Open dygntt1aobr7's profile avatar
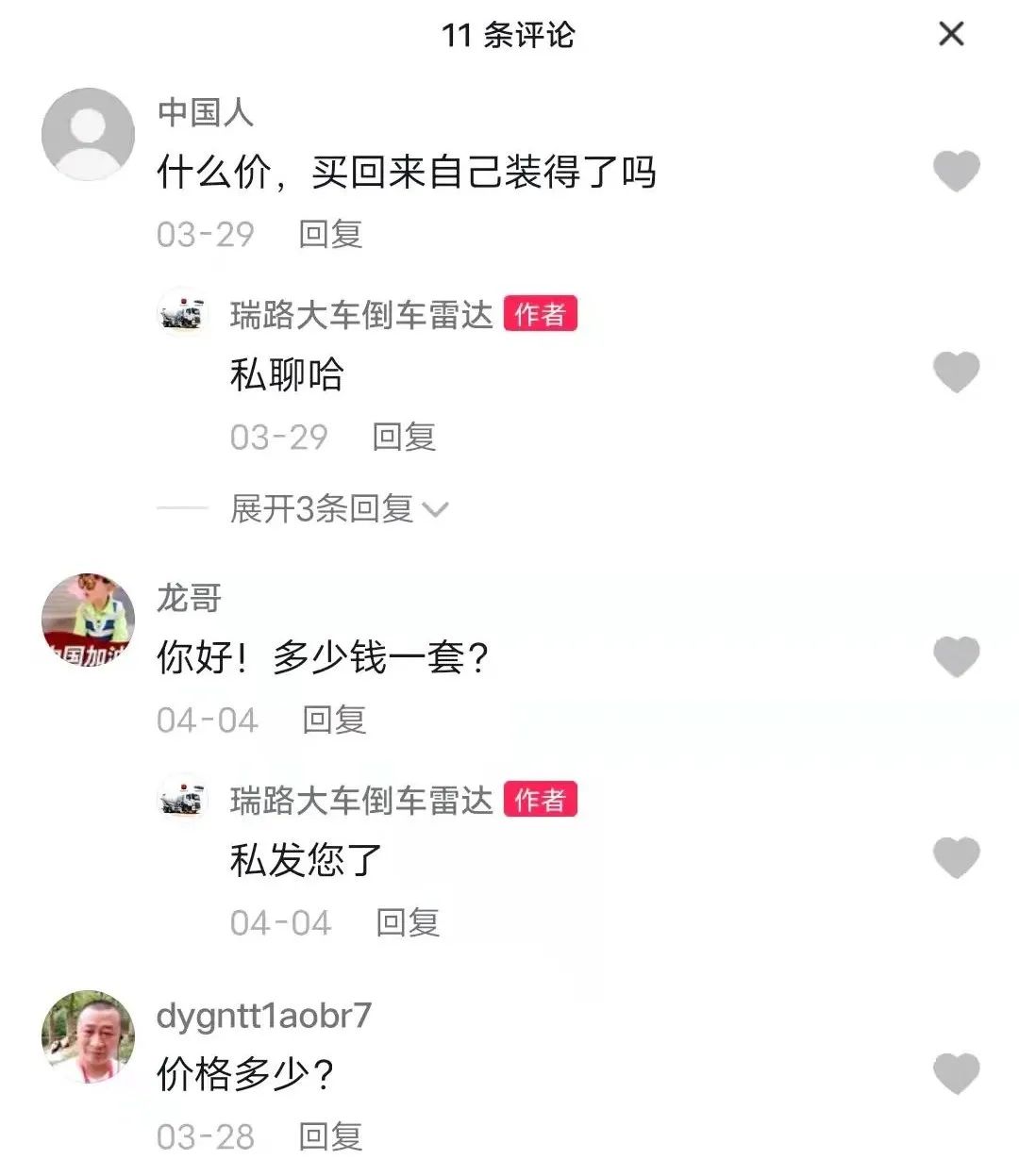This screenshot has height=1176, width=1019. point(87,1035)
